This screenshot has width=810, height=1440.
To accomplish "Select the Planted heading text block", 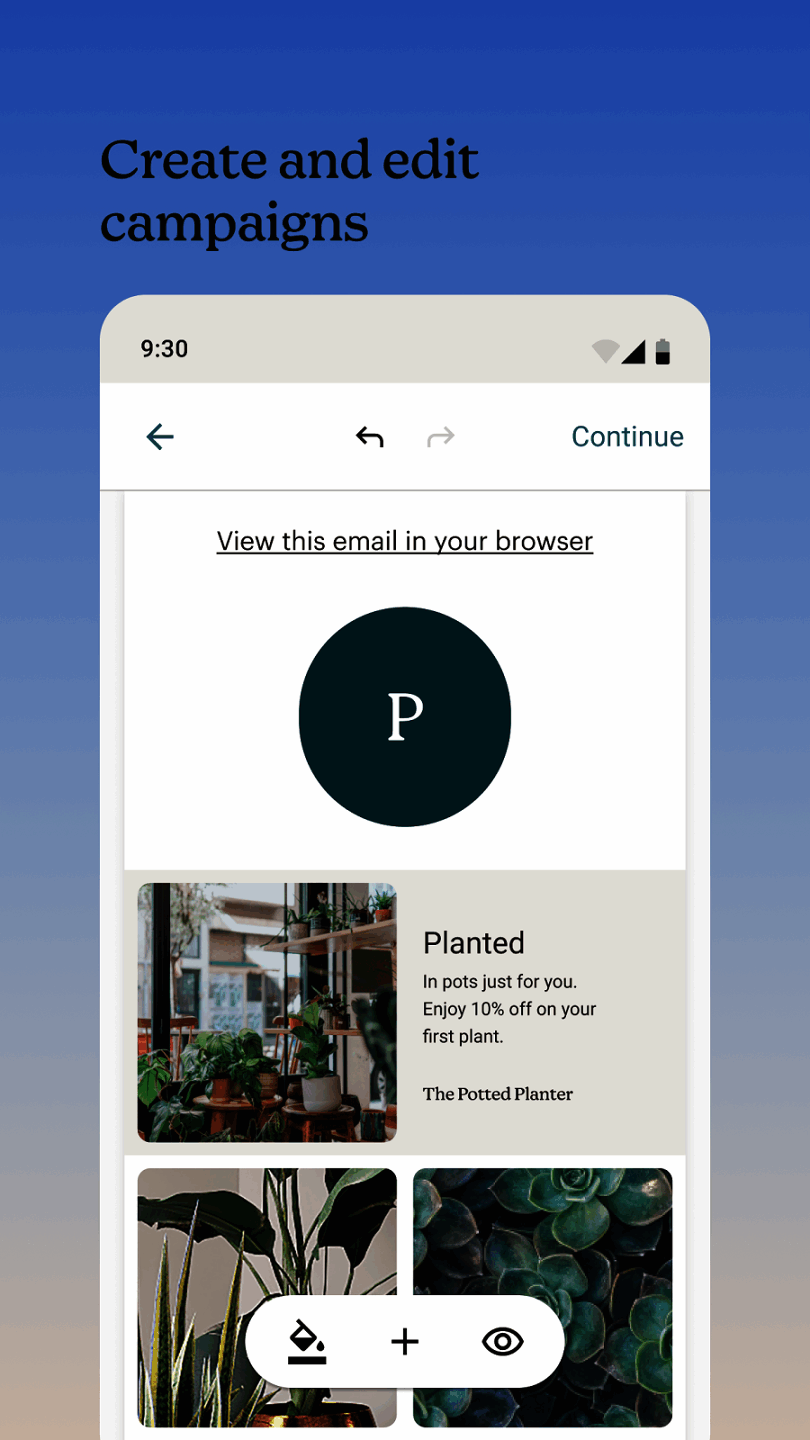I will tap(473, 943).
